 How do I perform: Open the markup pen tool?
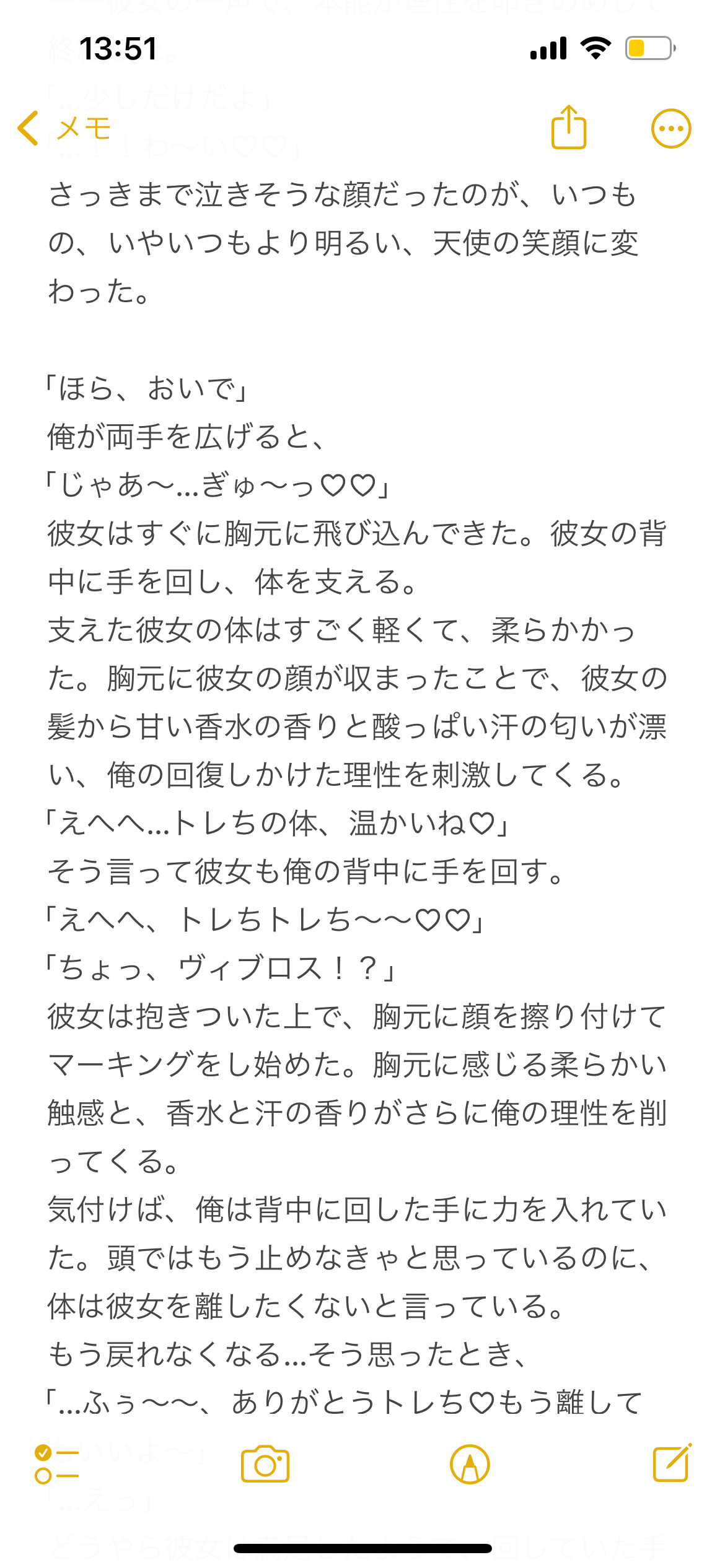[x=470, y=1464]
